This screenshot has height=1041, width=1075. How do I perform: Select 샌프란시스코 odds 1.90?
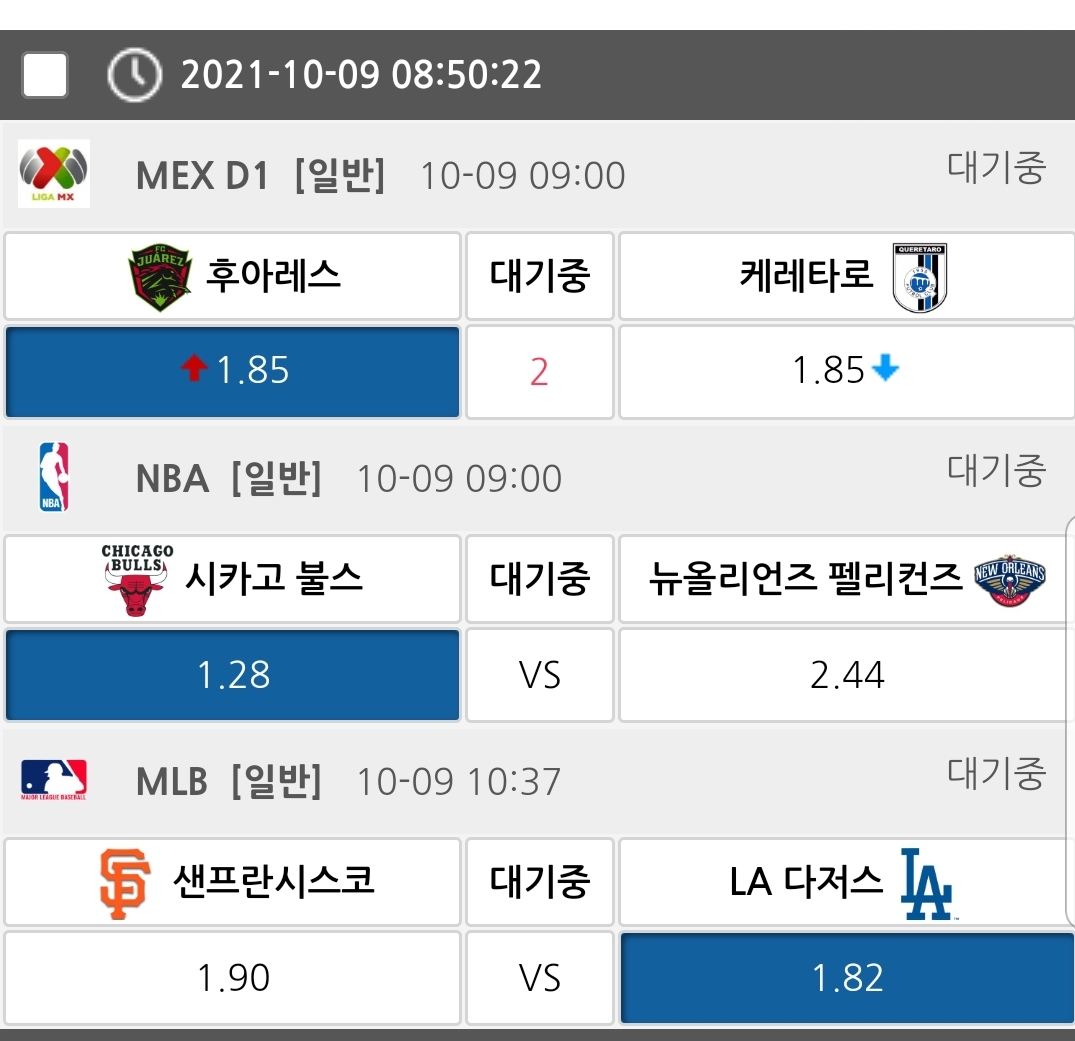[232, 977]
